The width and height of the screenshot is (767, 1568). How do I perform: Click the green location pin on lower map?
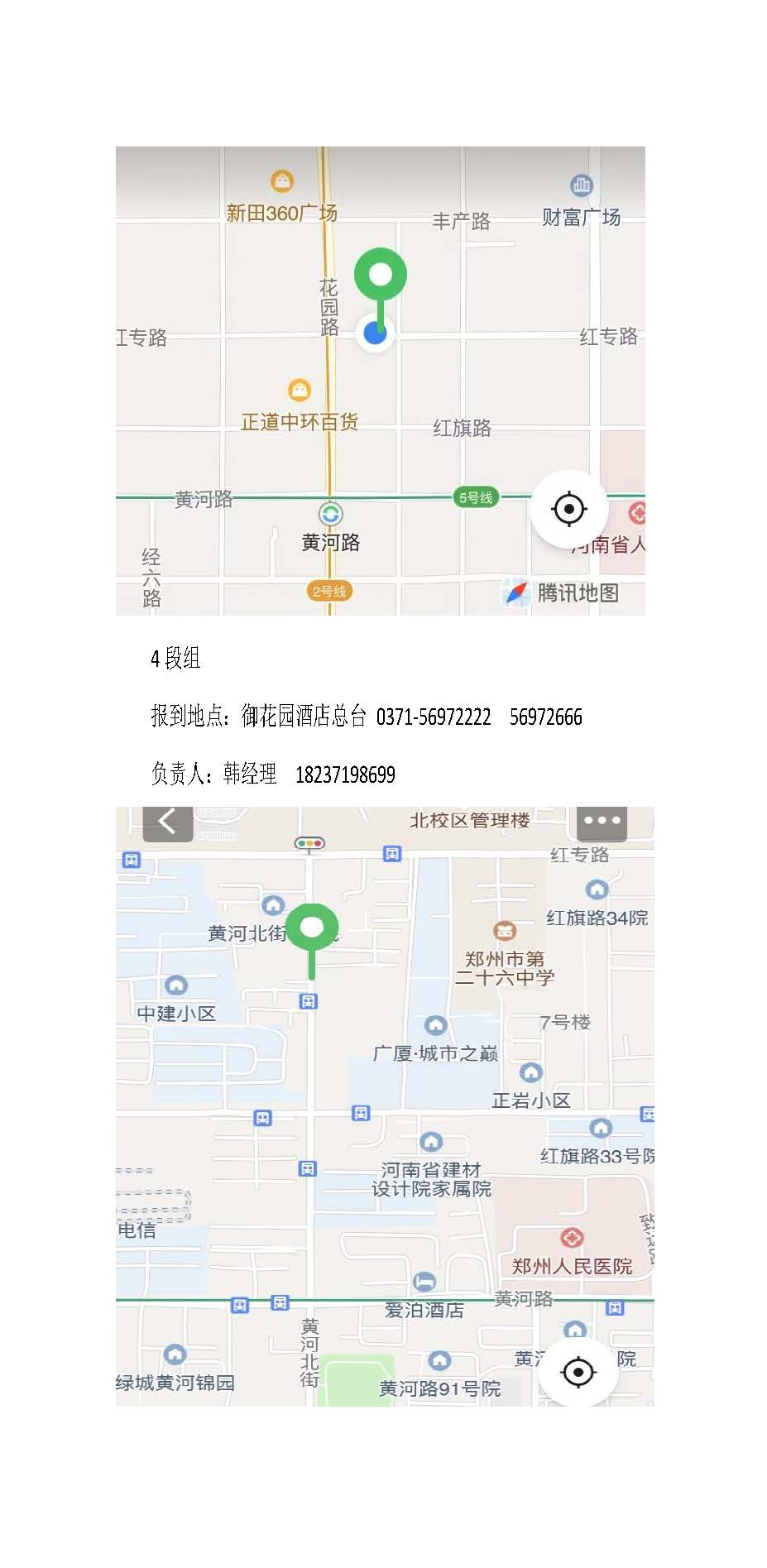(x=312, y=926)
